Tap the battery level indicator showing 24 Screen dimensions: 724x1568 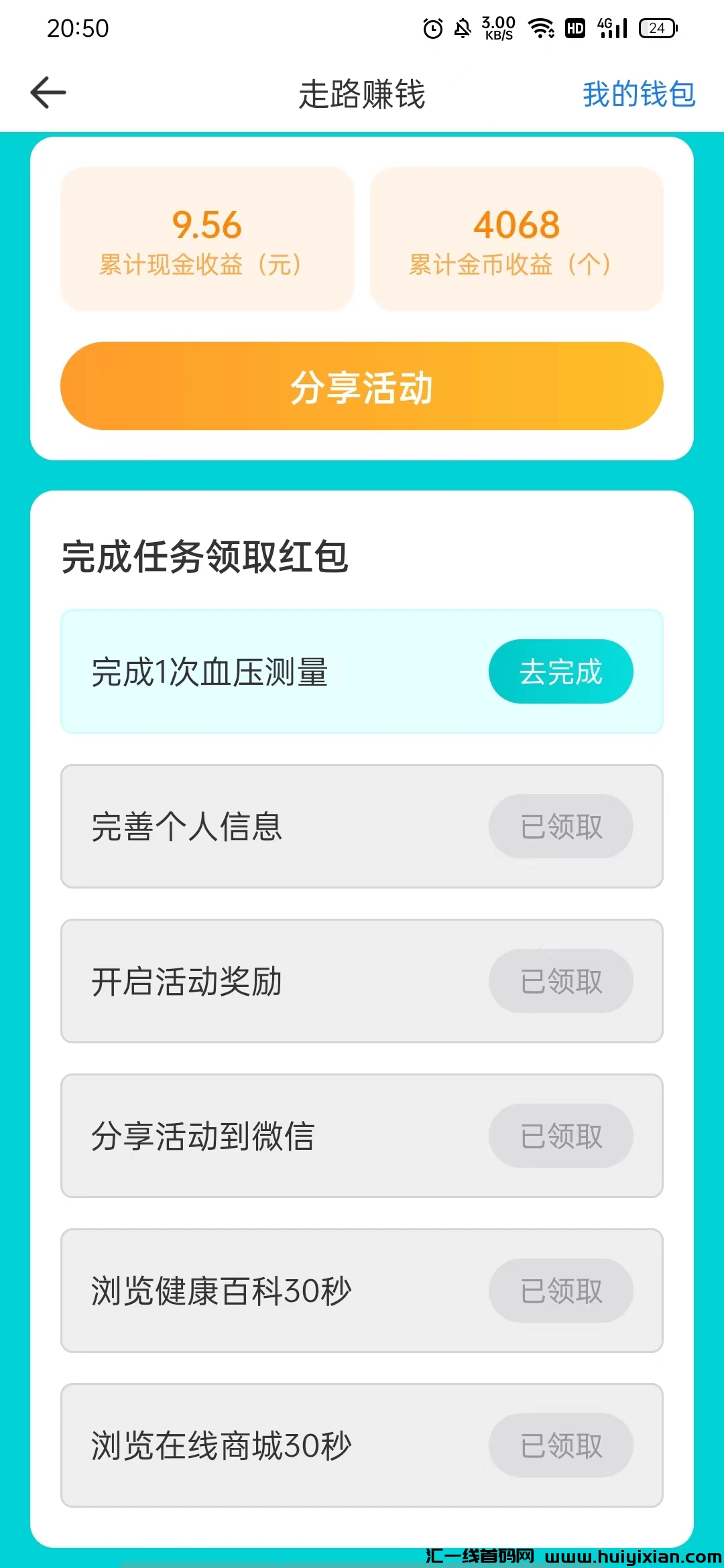tap(657, 28)
